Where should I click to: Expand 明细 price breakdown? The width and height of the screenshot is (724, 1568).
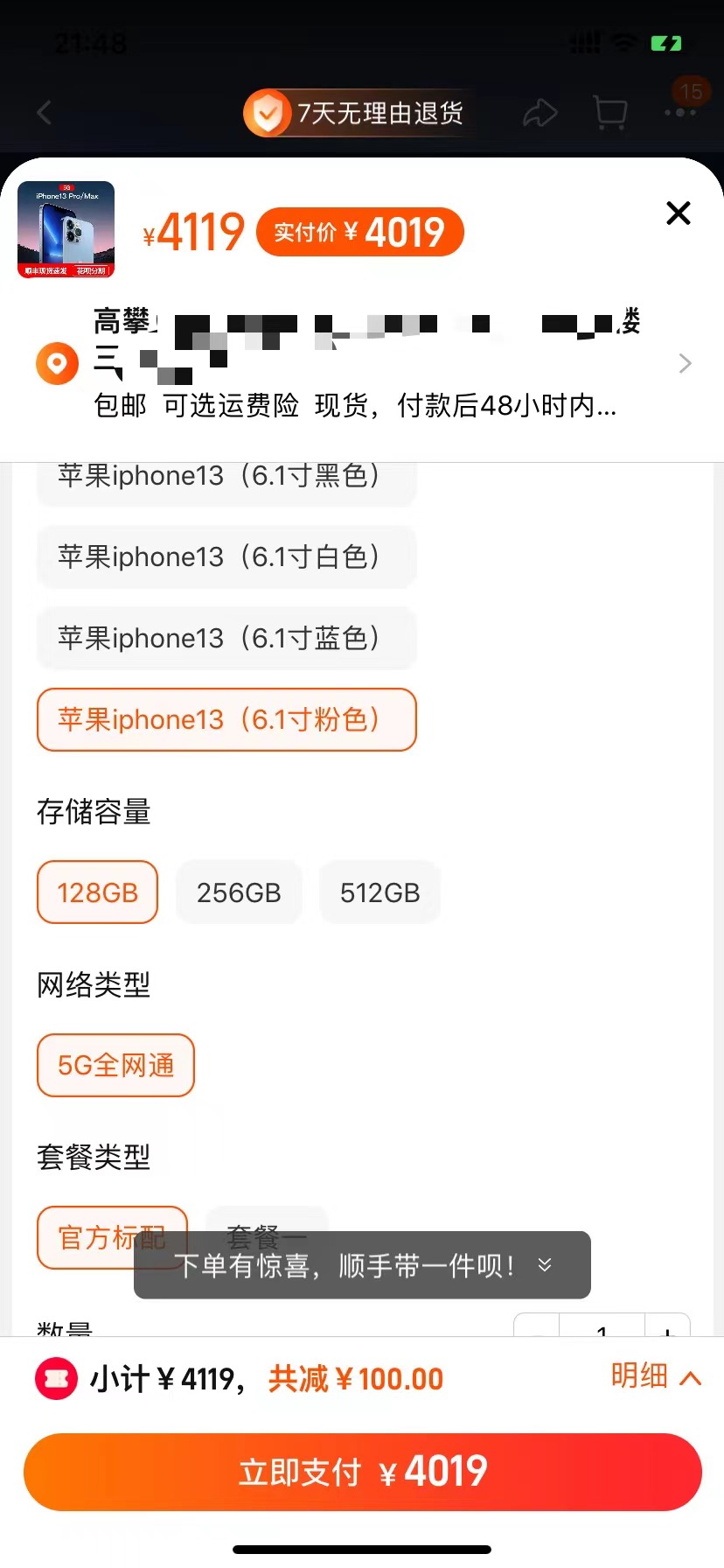[655, 1376]
